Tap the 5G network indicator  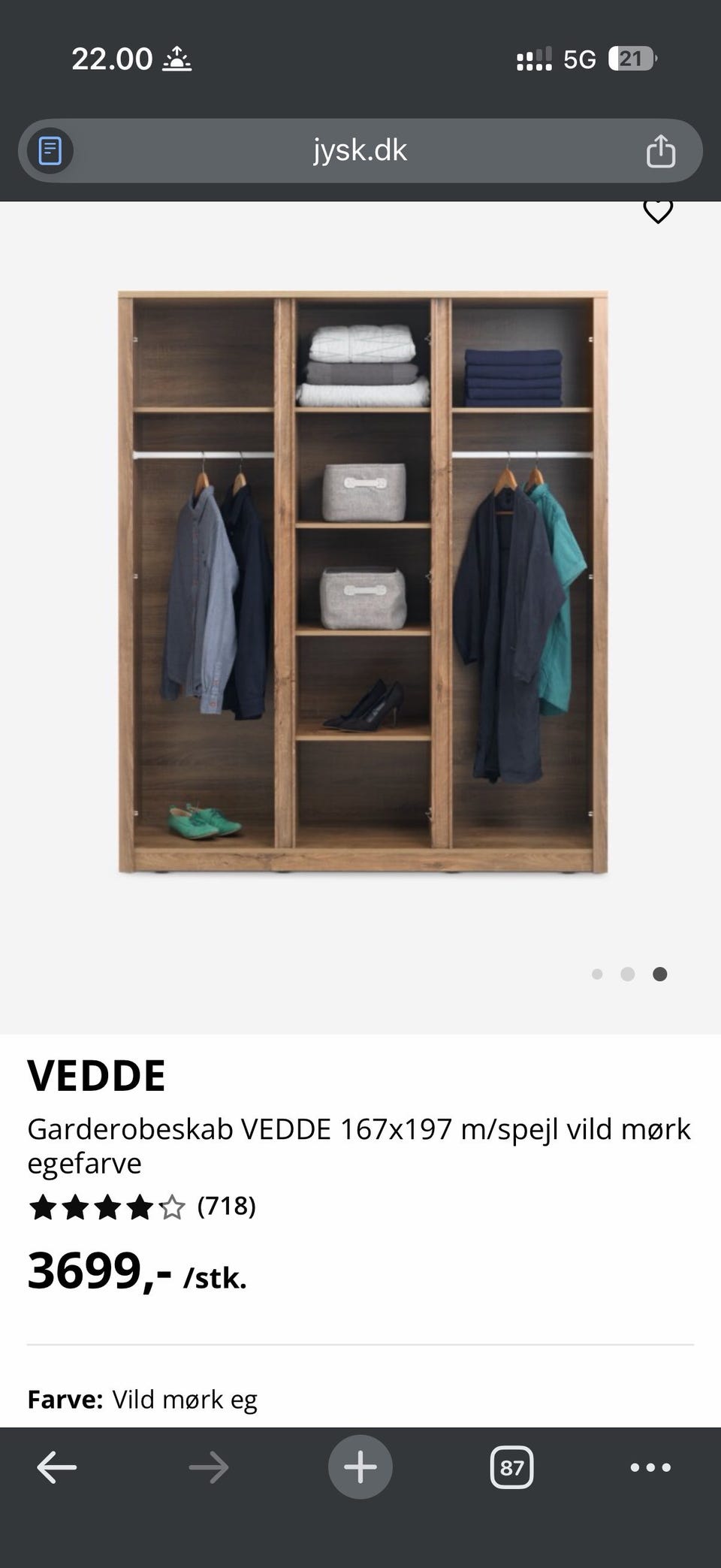tap(581, 59)
